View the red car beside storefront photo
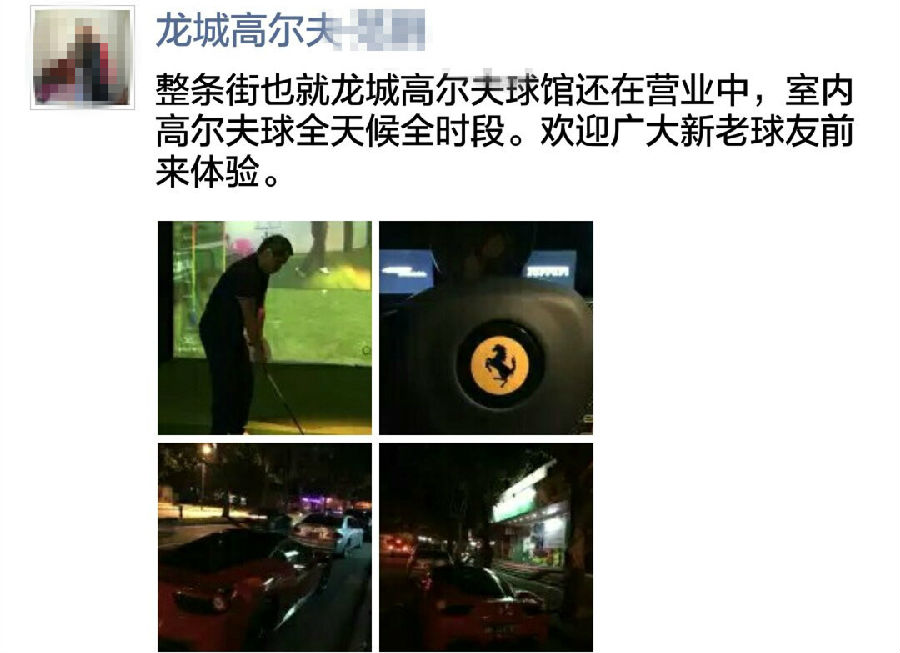 pos(486,547)
